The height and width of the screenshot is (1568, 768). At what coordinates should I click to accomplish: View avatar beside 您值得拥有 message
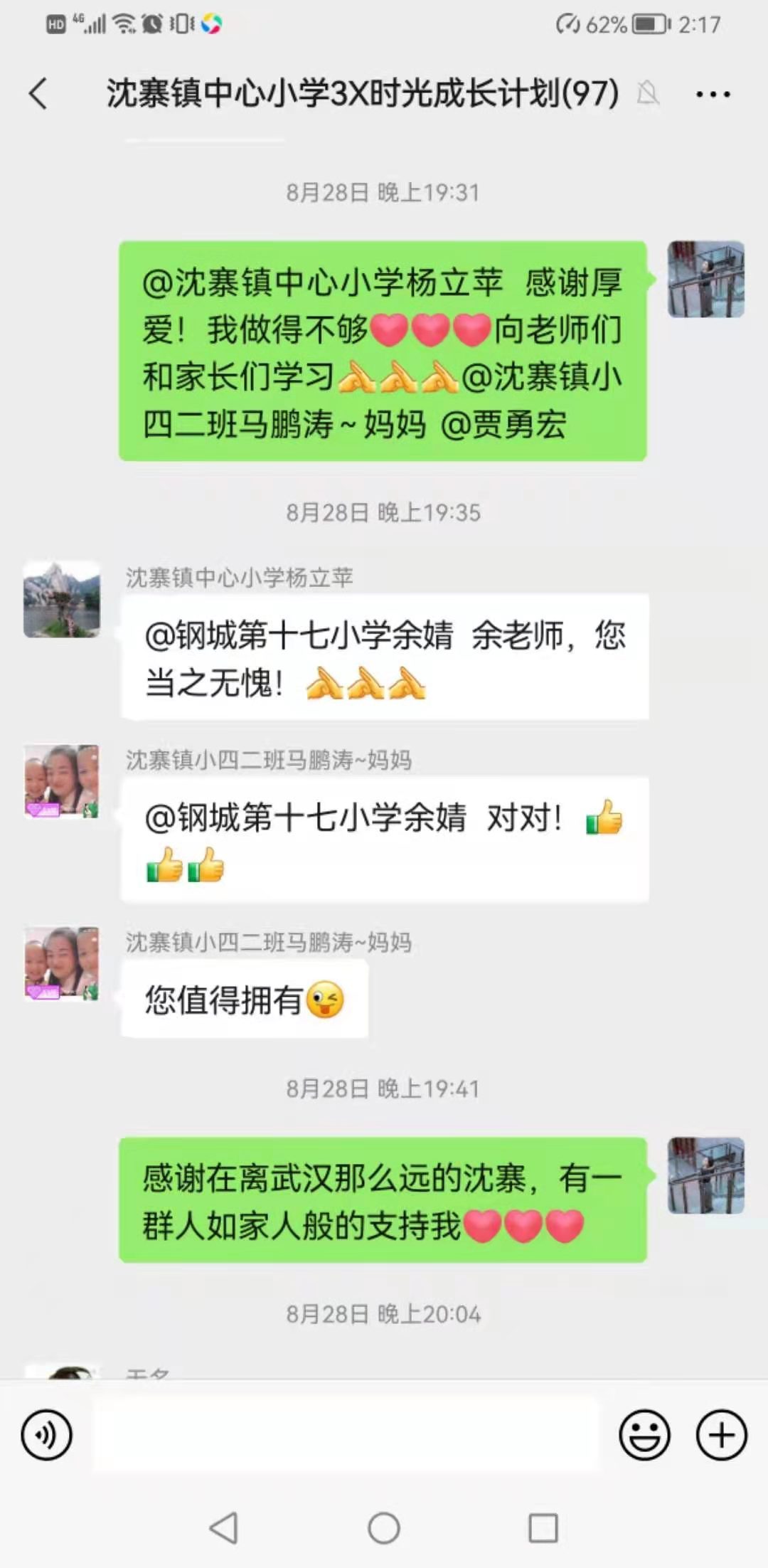tap(62, 963)
